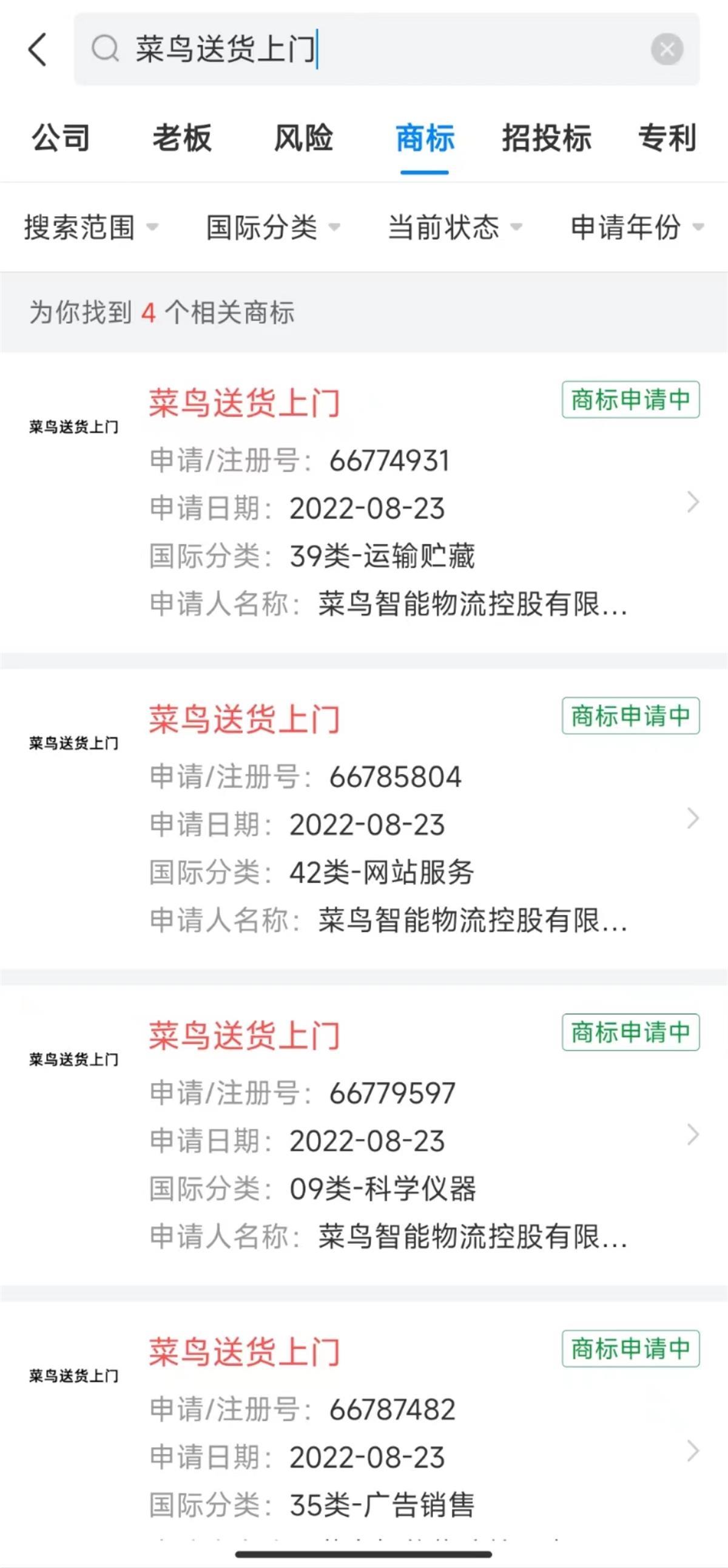Clear the search text with the X icon
The height and width of the screenshot is (1568, 728).
coord(667,49)
